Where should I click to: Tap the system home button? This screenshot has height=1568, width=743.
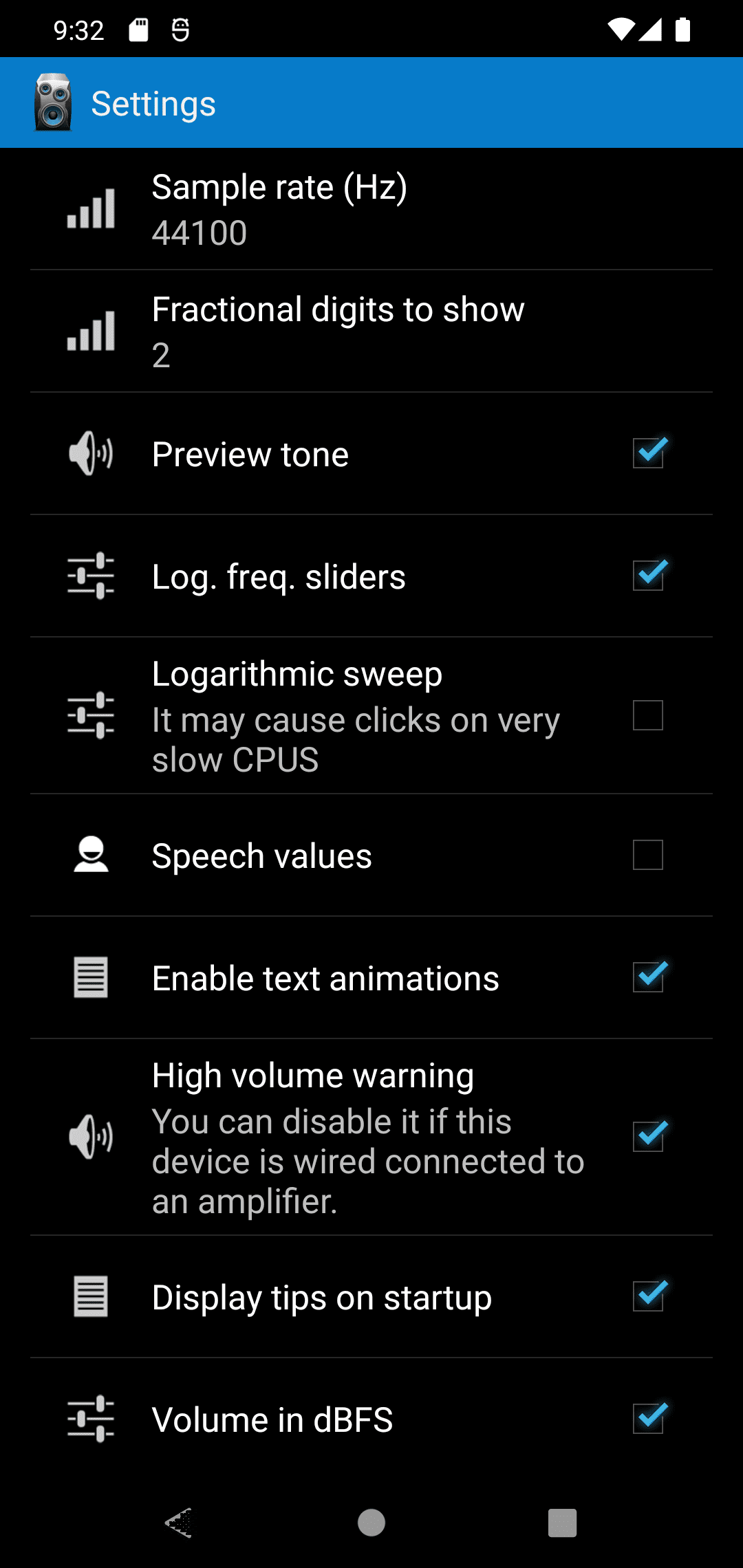[371, 1523]
